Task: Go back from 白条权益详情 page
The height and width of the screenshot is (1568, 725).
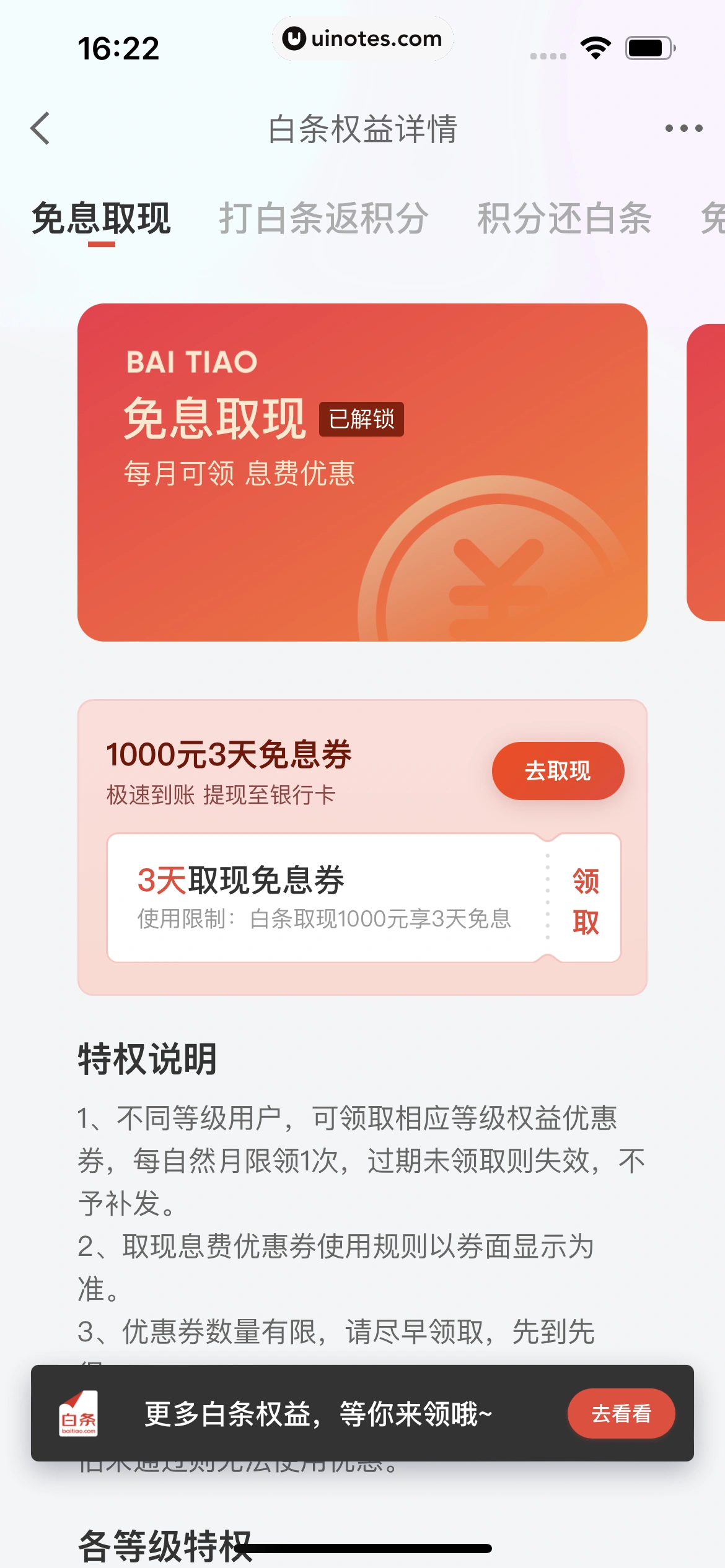Action: pos(41,129)
